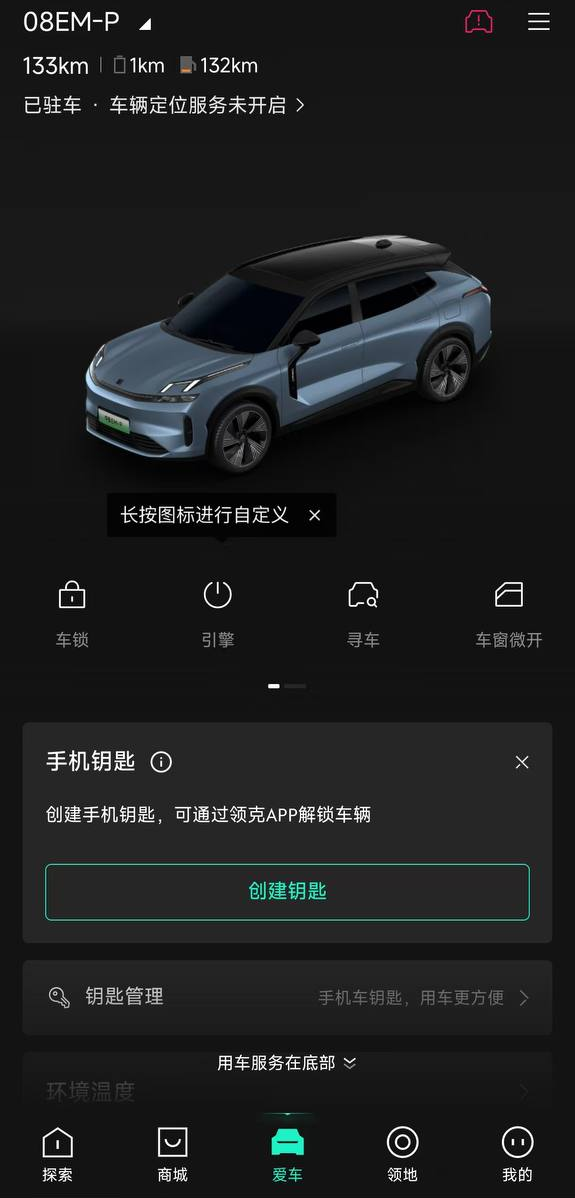Switch to the 领地 tab
The height and width of the screenshot is (1198, 575).
coord(402,1154)
